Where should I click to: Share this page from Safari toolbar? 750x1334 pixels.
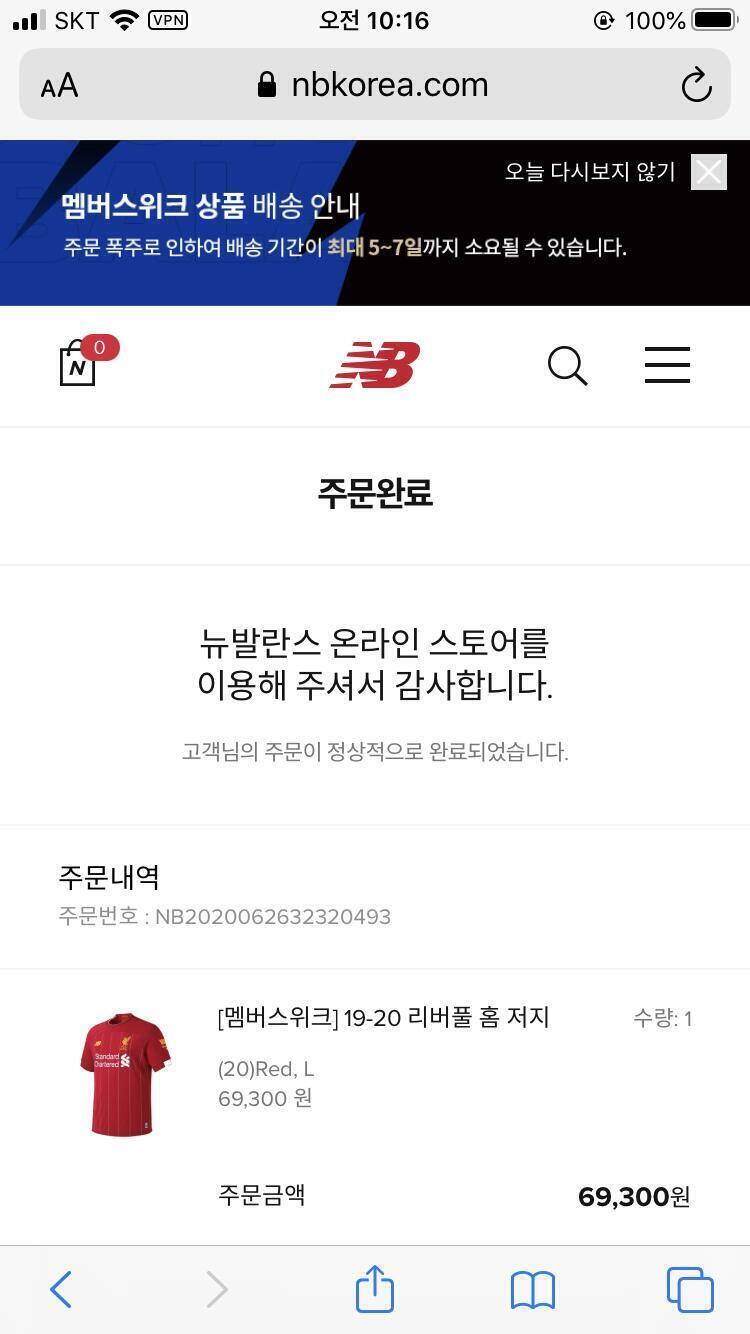coord(375,1289)
